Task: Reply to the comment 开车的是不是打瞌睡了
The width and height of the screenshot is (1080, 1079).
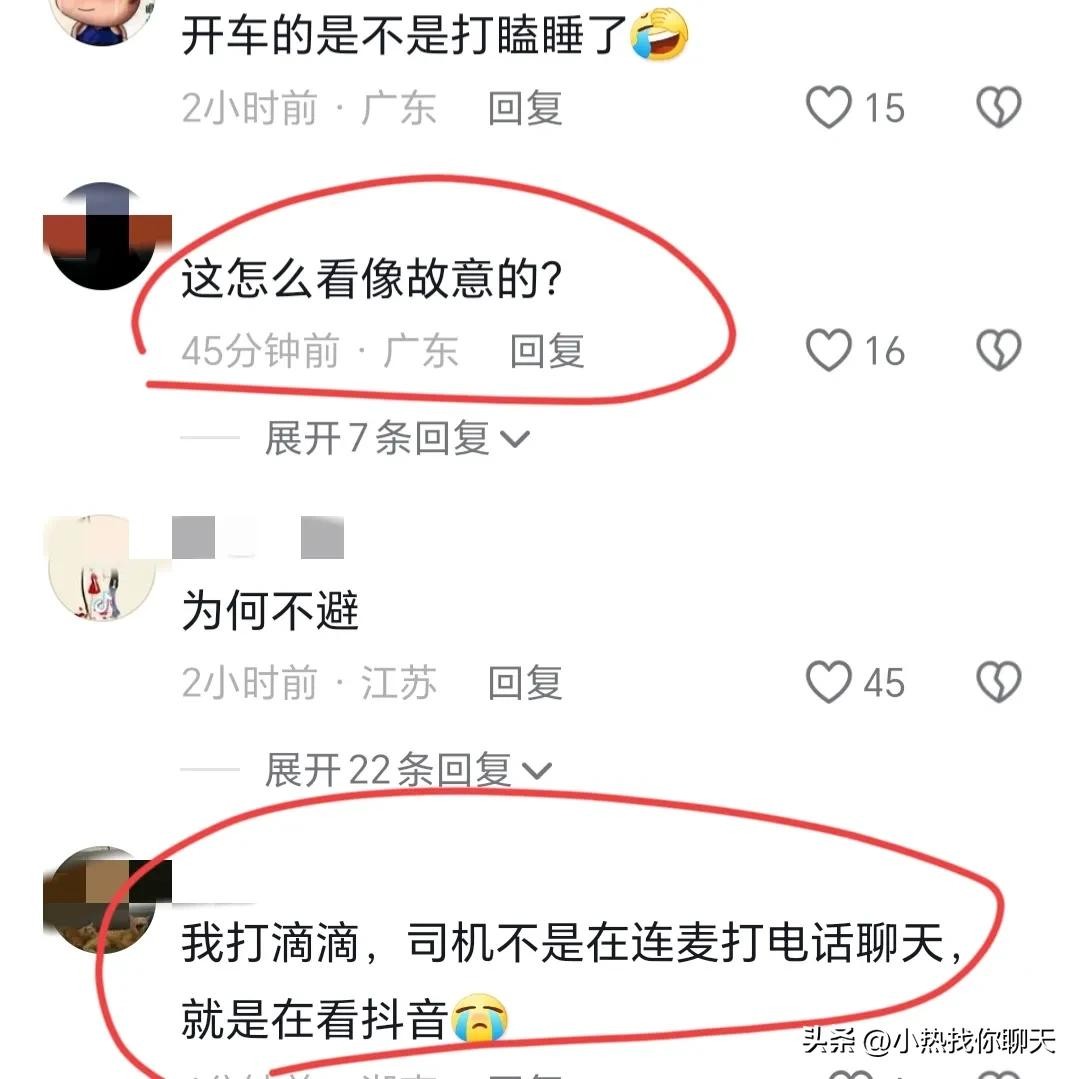Action: pos(525,108)
